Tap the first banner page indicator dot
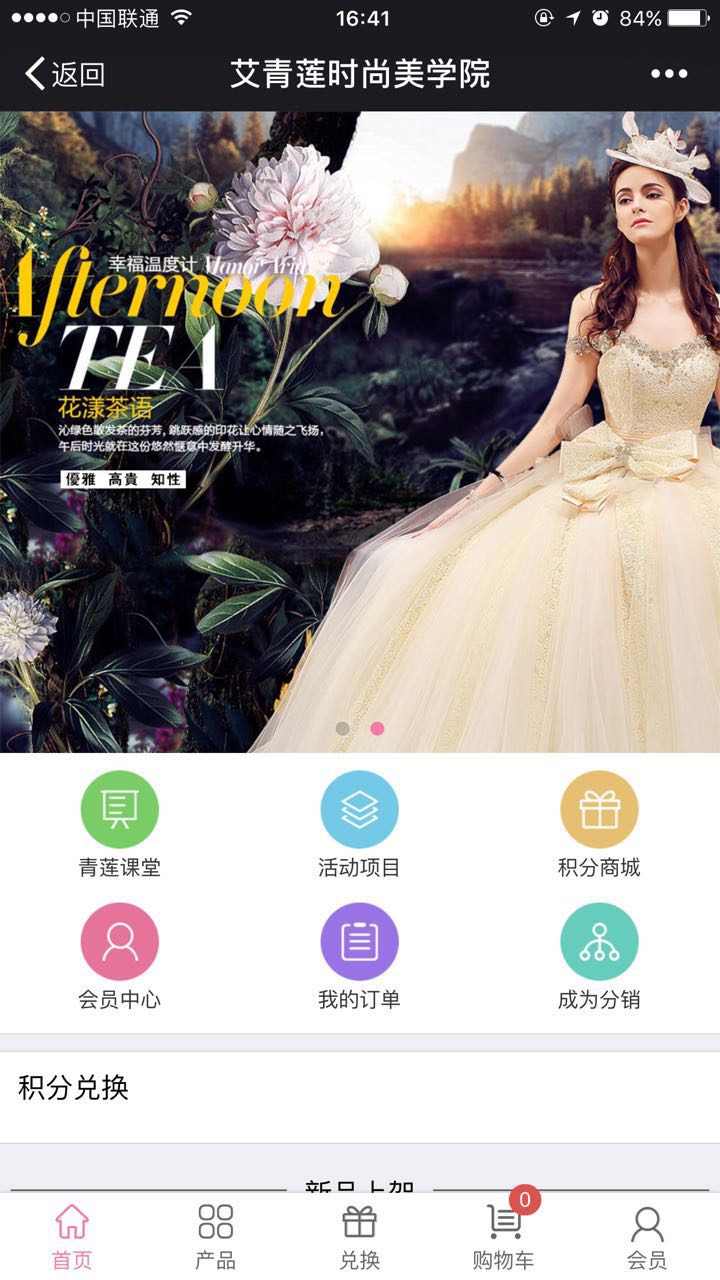This screenshot has width=720, height=1280. point(343,728)
